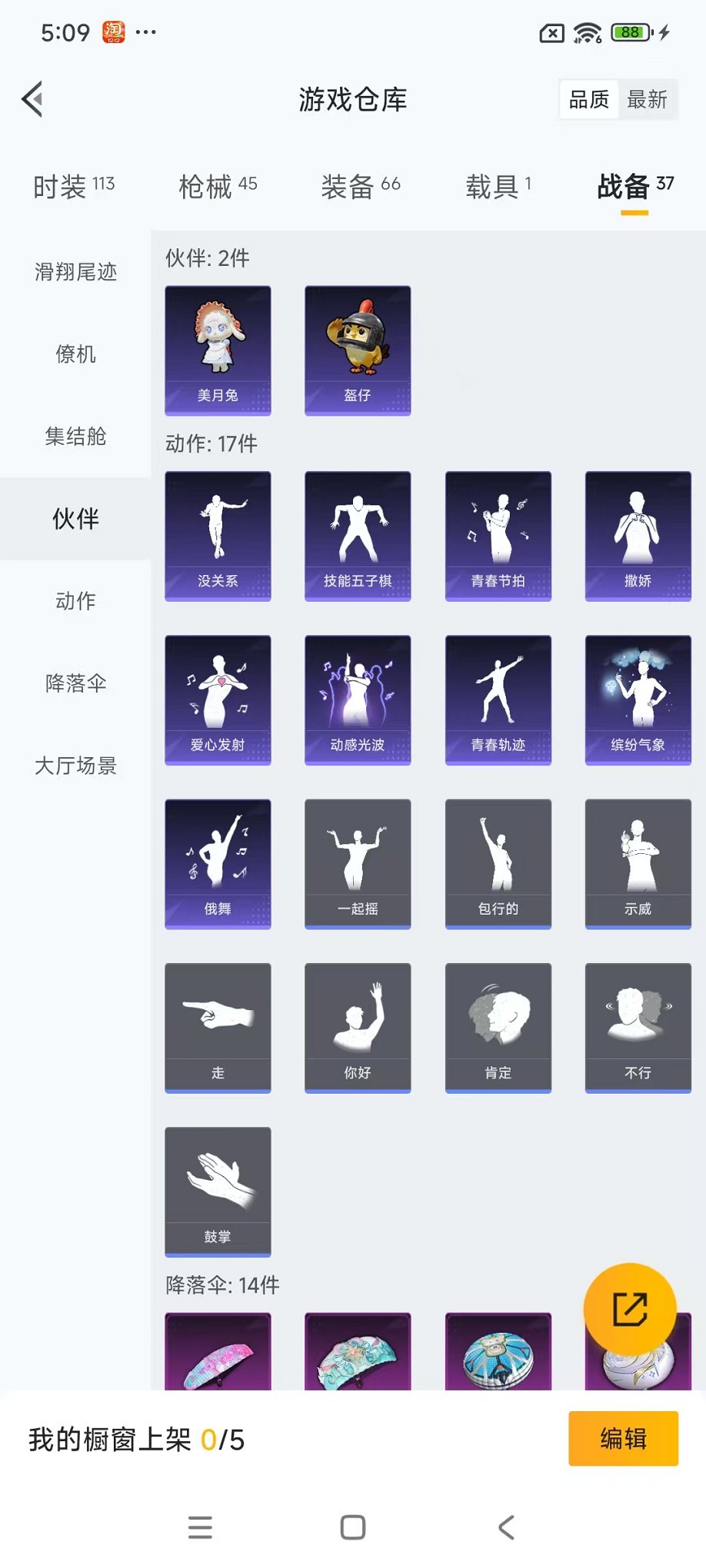Select 僚机 in the side menu
This screenshot has height=1568, width=706.
point(75,354)
